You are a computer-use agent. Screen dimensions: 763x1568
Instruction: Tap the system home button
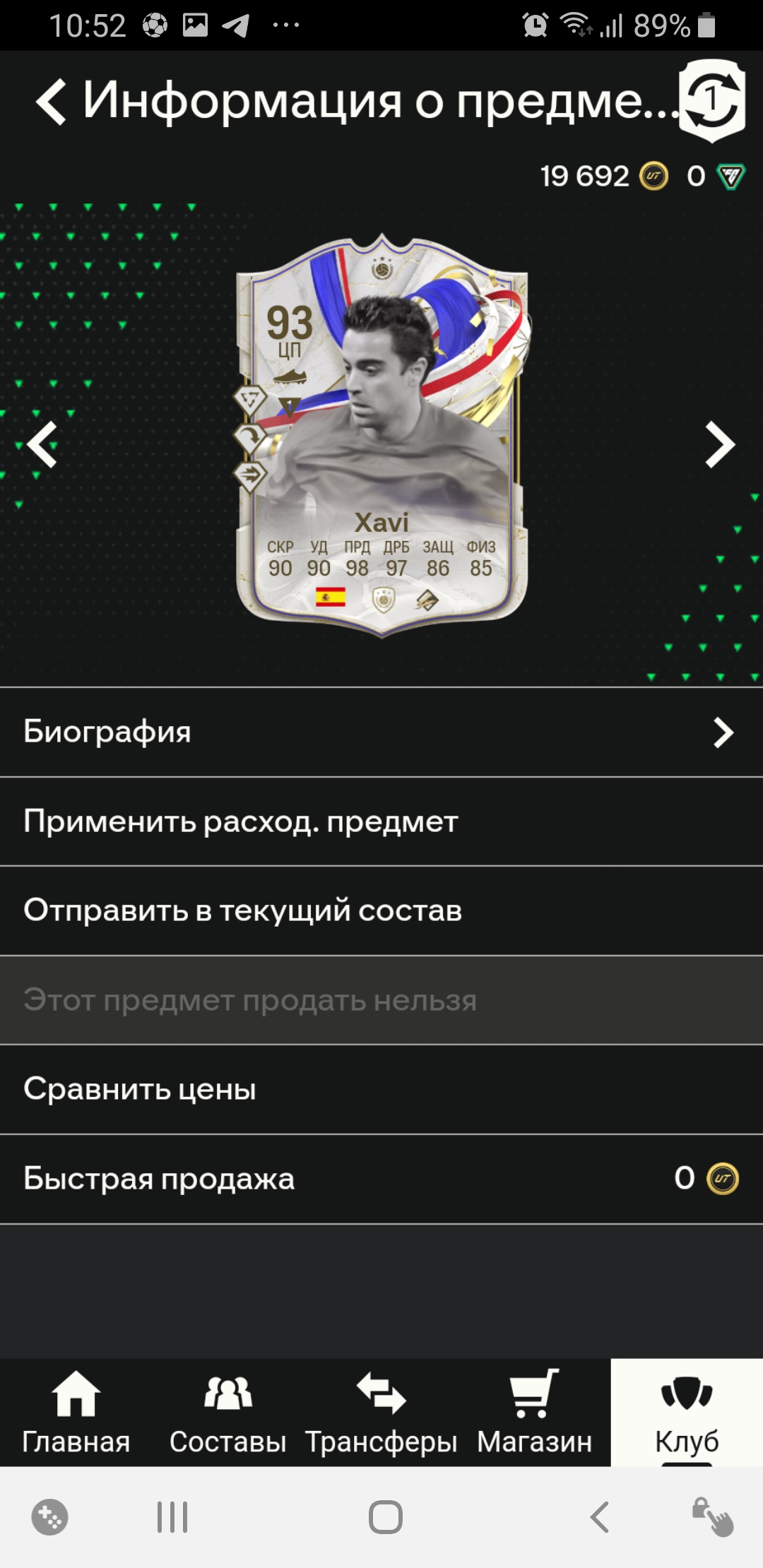point(386,1517)
